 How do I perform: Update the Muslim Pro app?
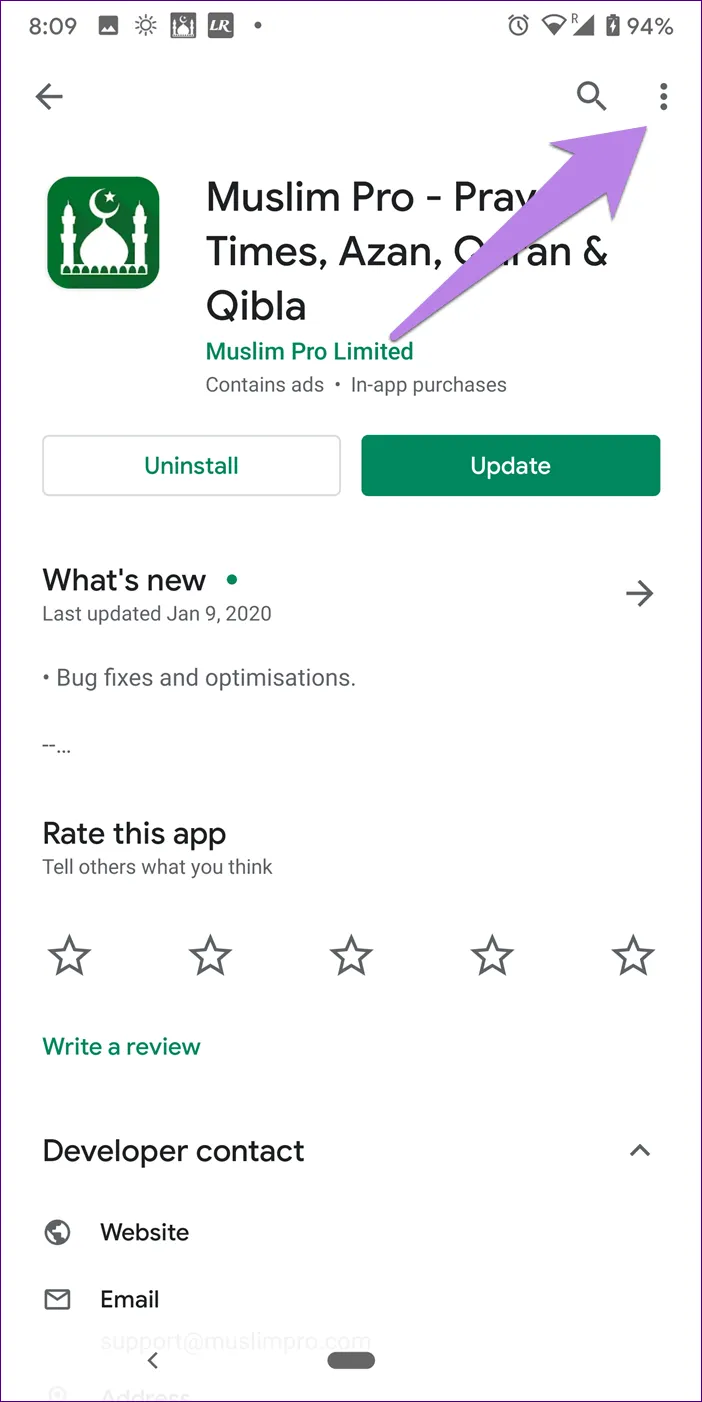coord(510,466)
